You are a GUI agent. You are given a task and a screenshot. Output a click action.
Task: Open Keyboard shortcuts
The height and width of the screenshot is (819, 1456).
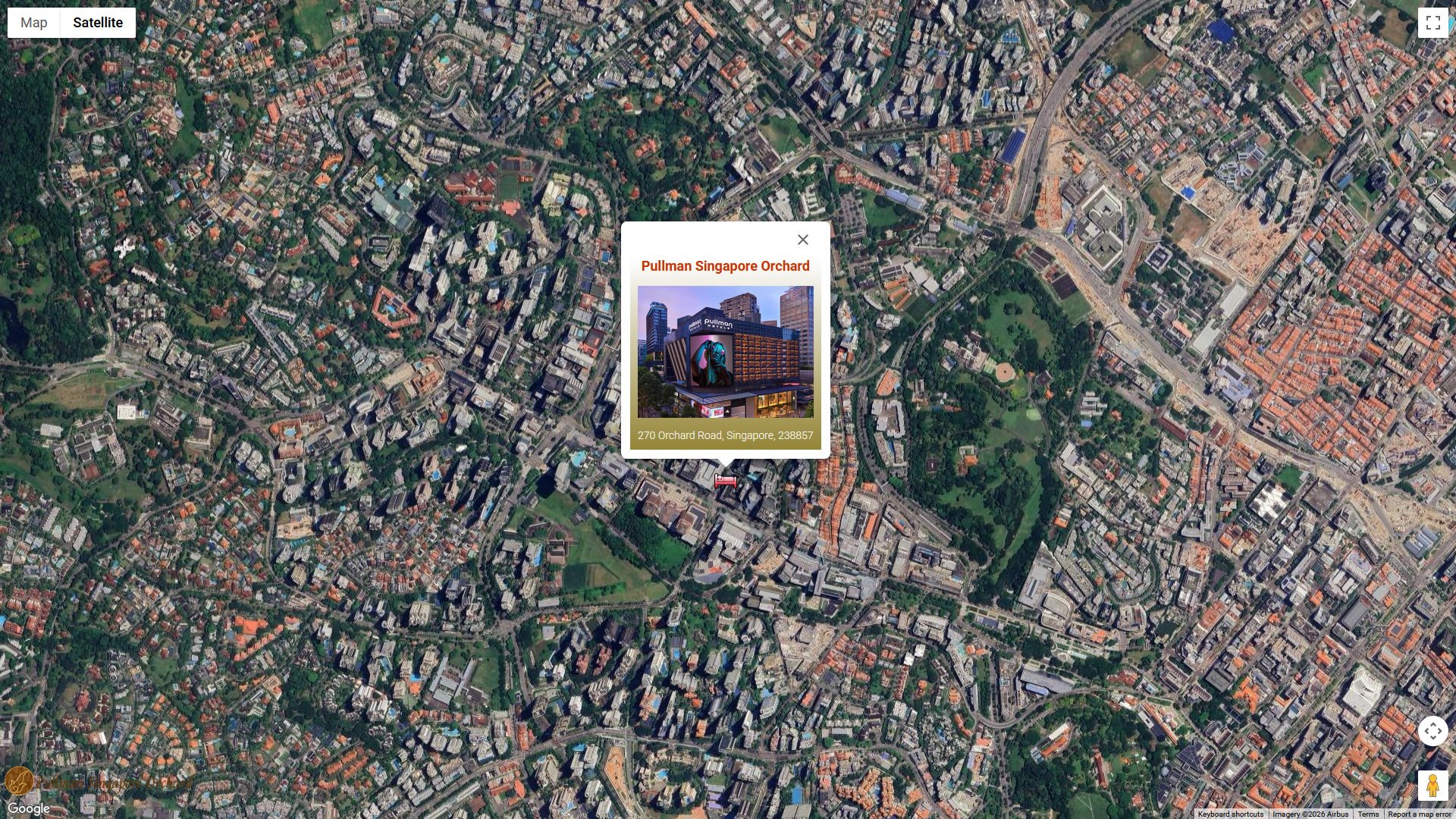tap(1230, 814)
